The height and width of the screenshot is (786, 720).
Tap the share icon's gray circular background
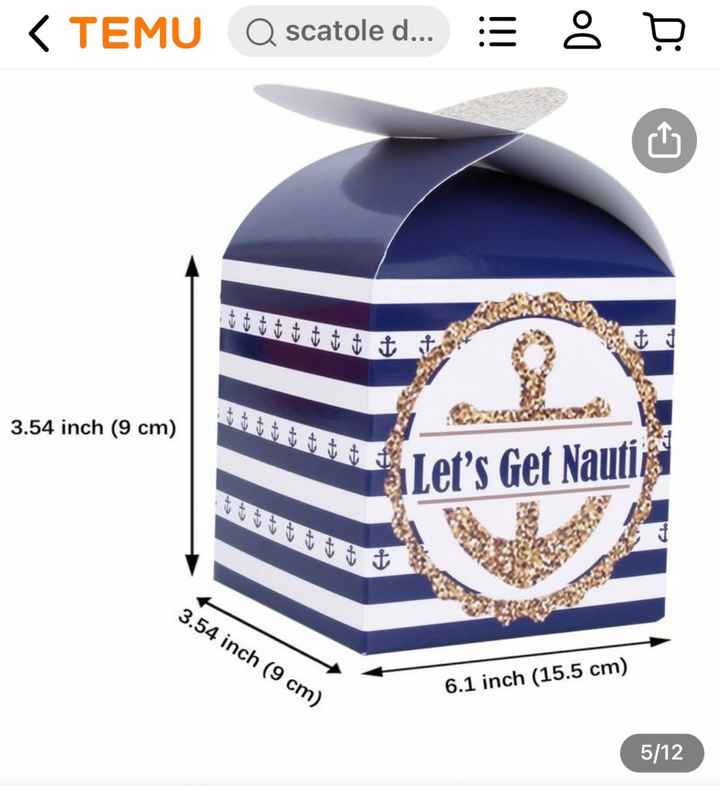[664, 141]
